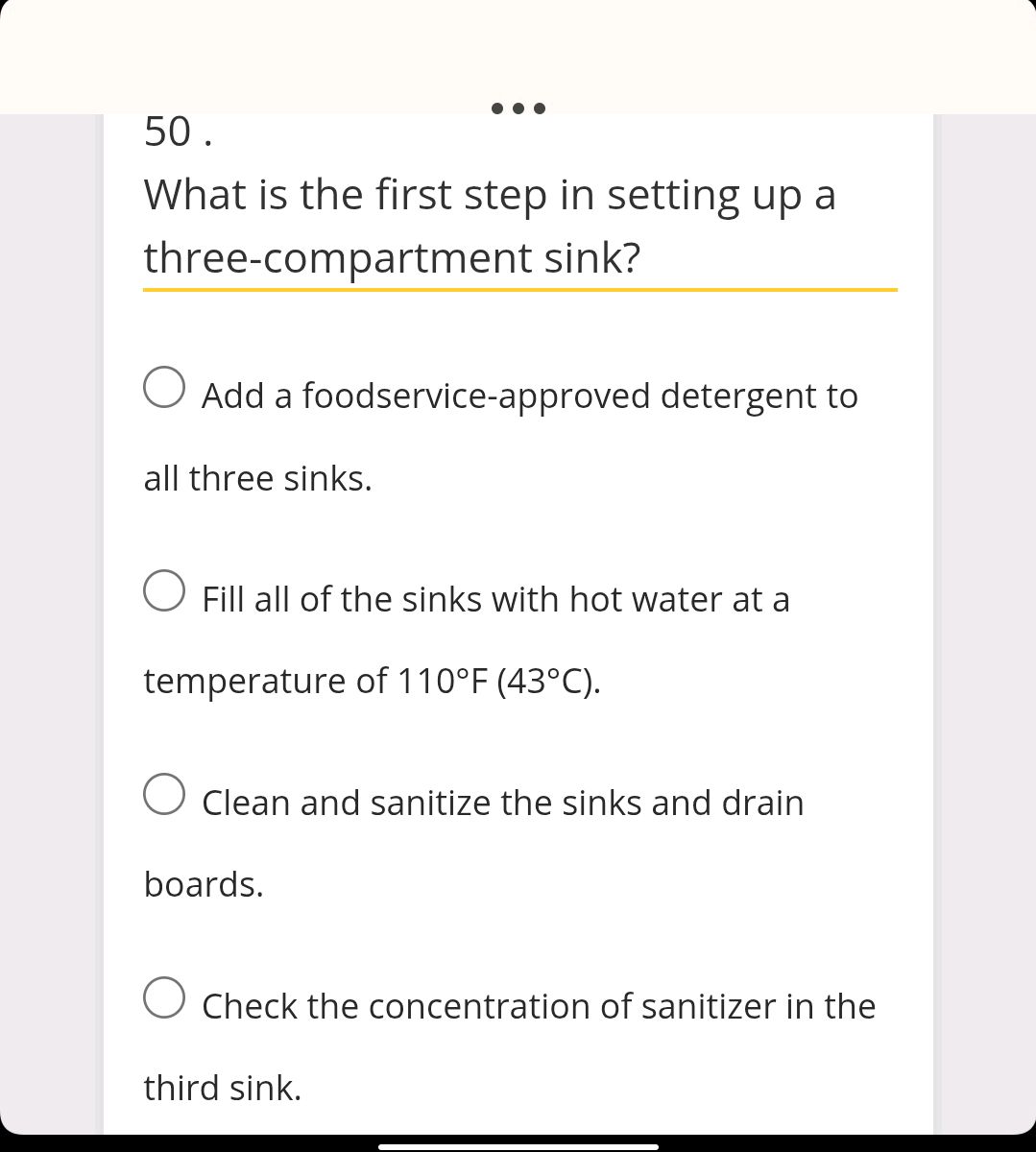1036x1152 pixels.
Task: Click the phrase 'boards' under third option
Action: [203, 884]
